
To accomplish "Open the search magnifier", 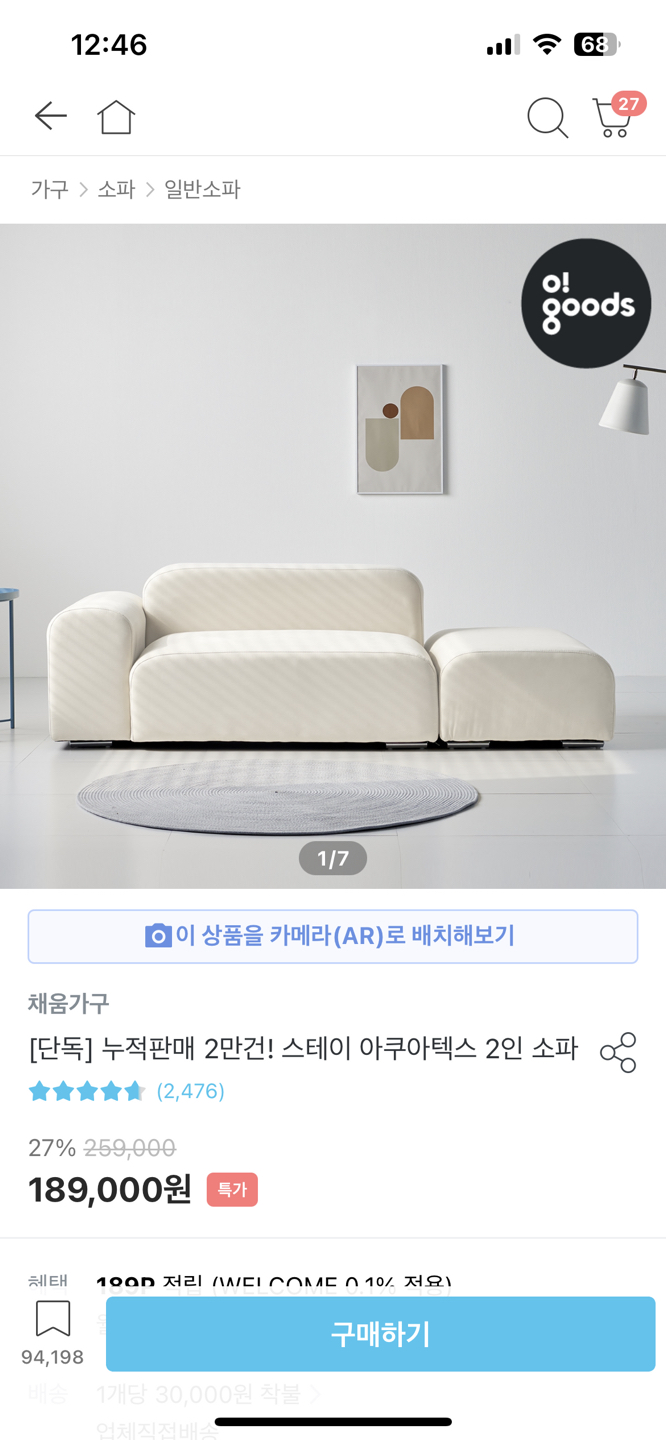I will click(x=547, y=118).
